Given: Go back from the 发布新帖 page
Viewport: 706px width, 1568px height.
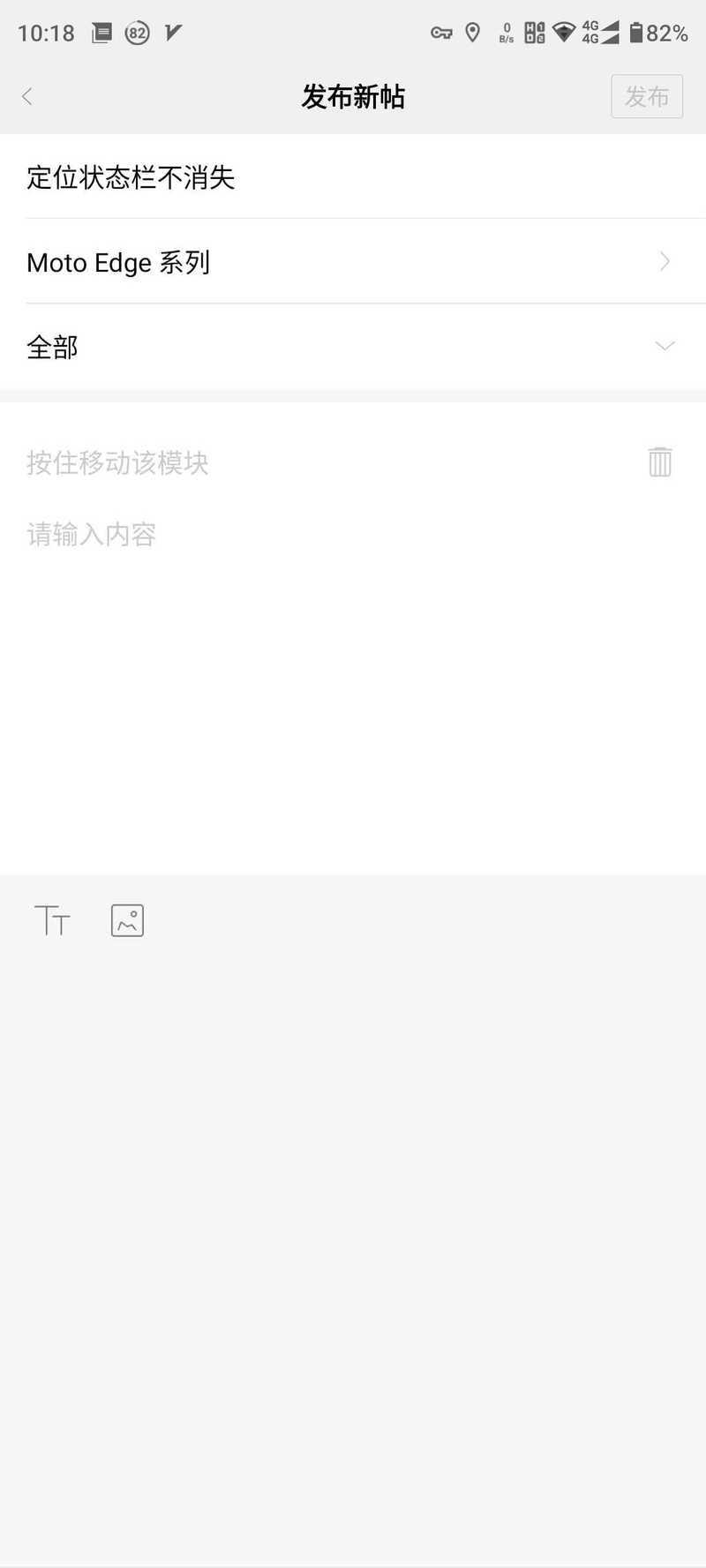Looking at the screenshot, I should [27, 96].
